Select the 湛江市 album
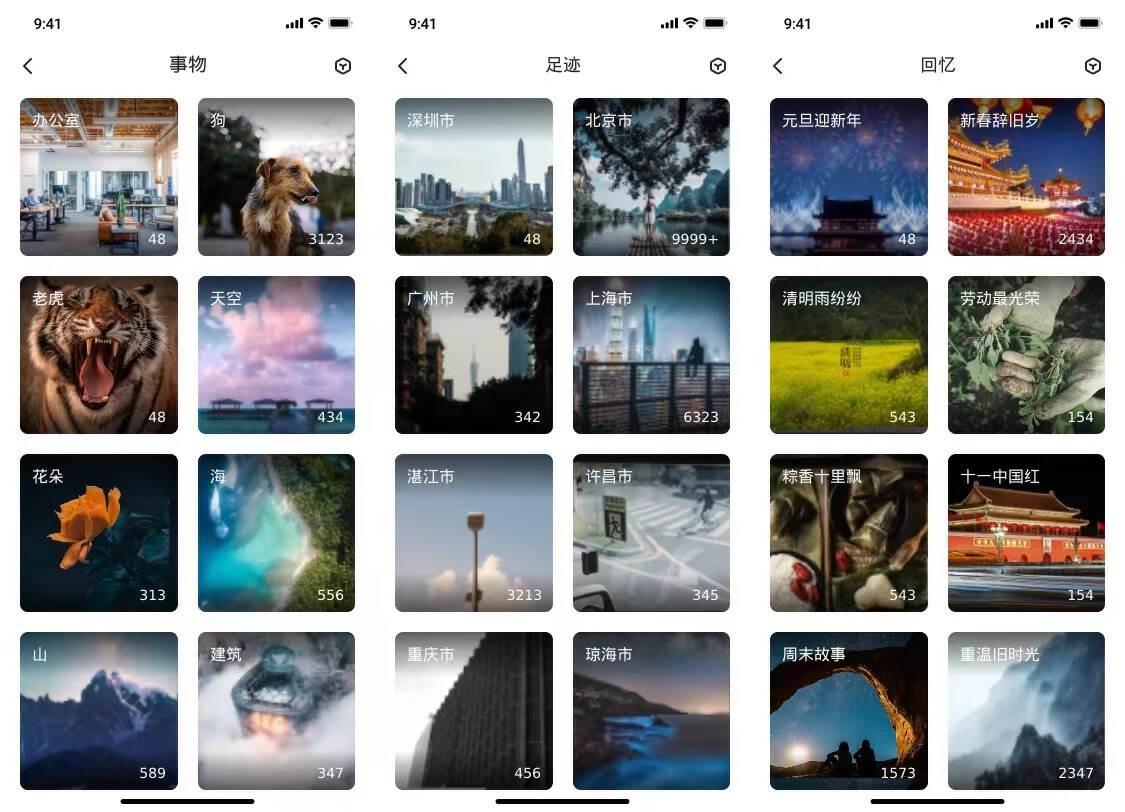Image resolution: width=1125 pixels, height=812 pixels. coord(474,533)
